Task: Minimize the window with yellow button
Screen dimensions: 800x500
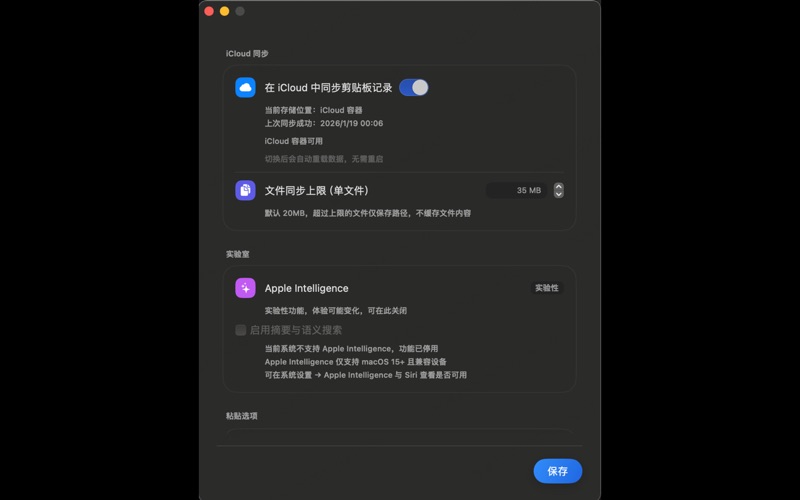Action: click(x=224, y=11)
